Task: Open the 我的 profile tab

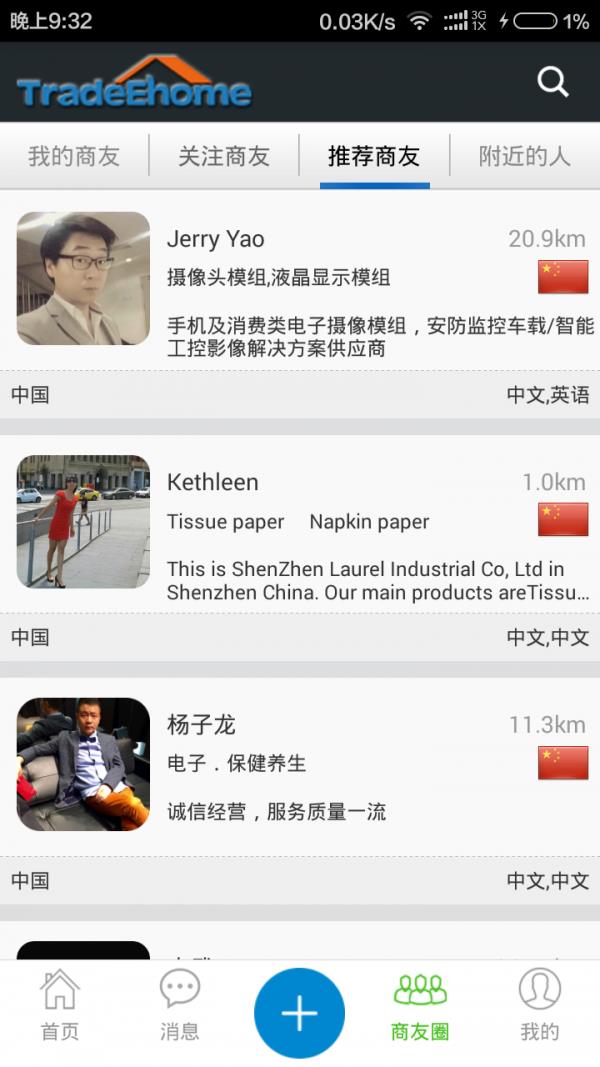Action: point(539,1006)
